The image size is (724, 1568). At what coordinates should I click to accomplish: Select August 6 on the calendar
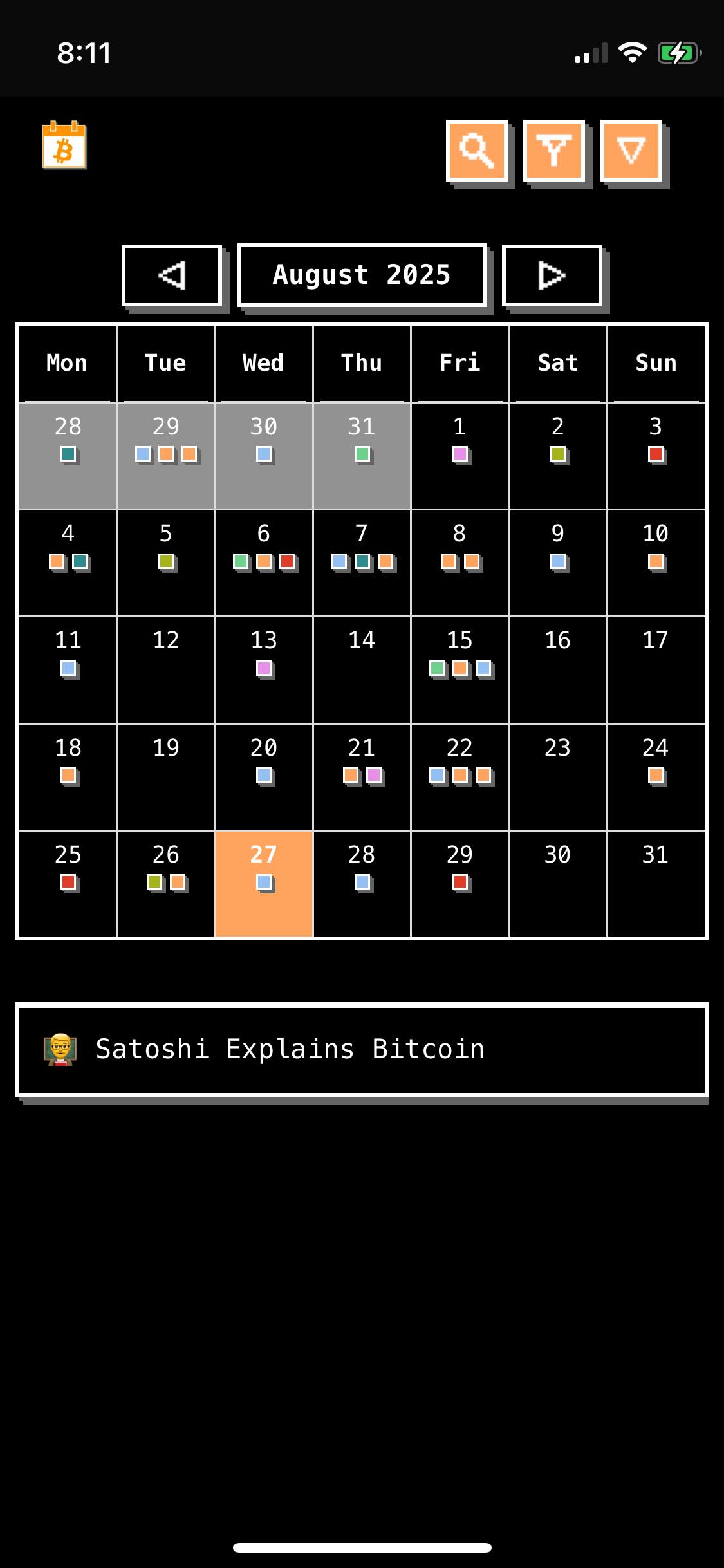pos(264,563)
